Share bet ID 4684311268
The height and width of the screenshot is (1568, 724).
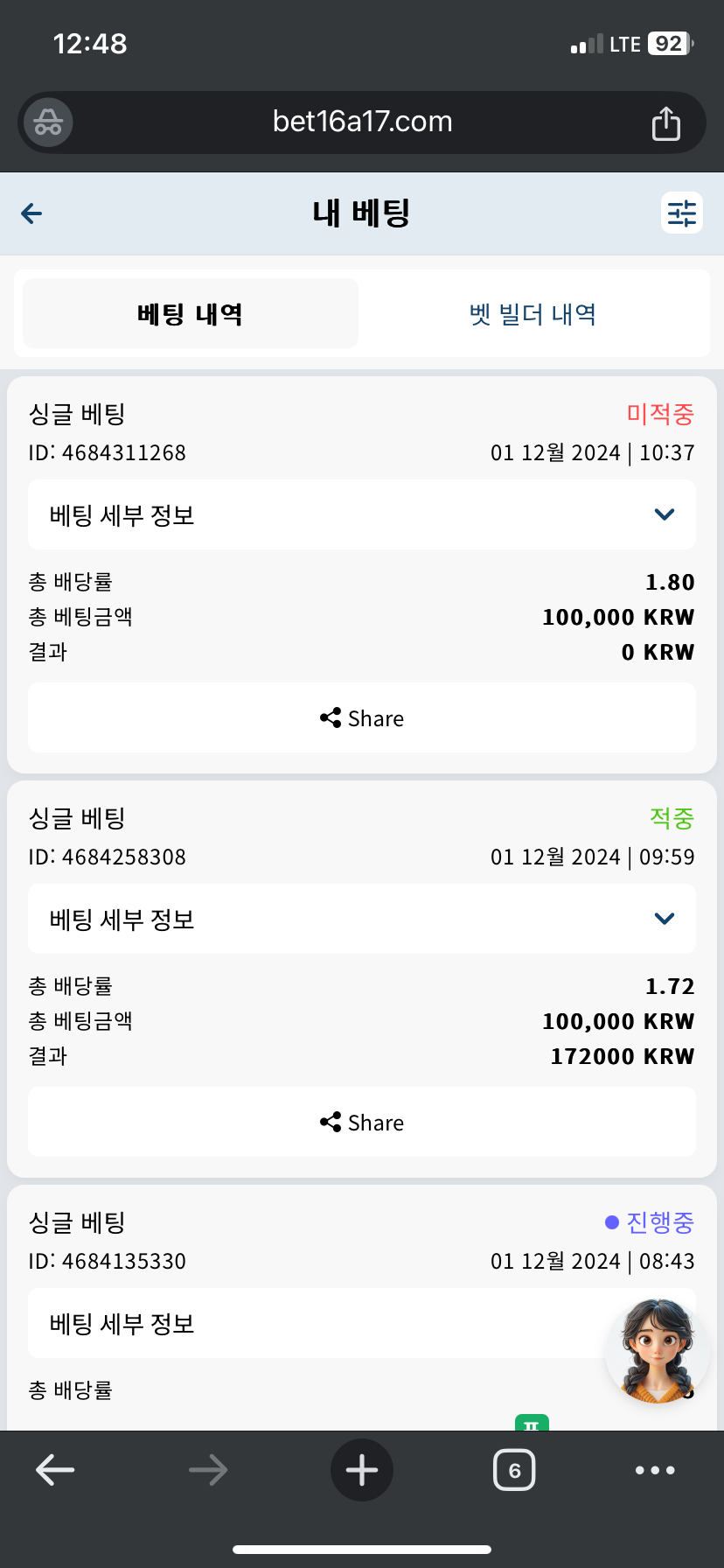(x=362, y=718)
